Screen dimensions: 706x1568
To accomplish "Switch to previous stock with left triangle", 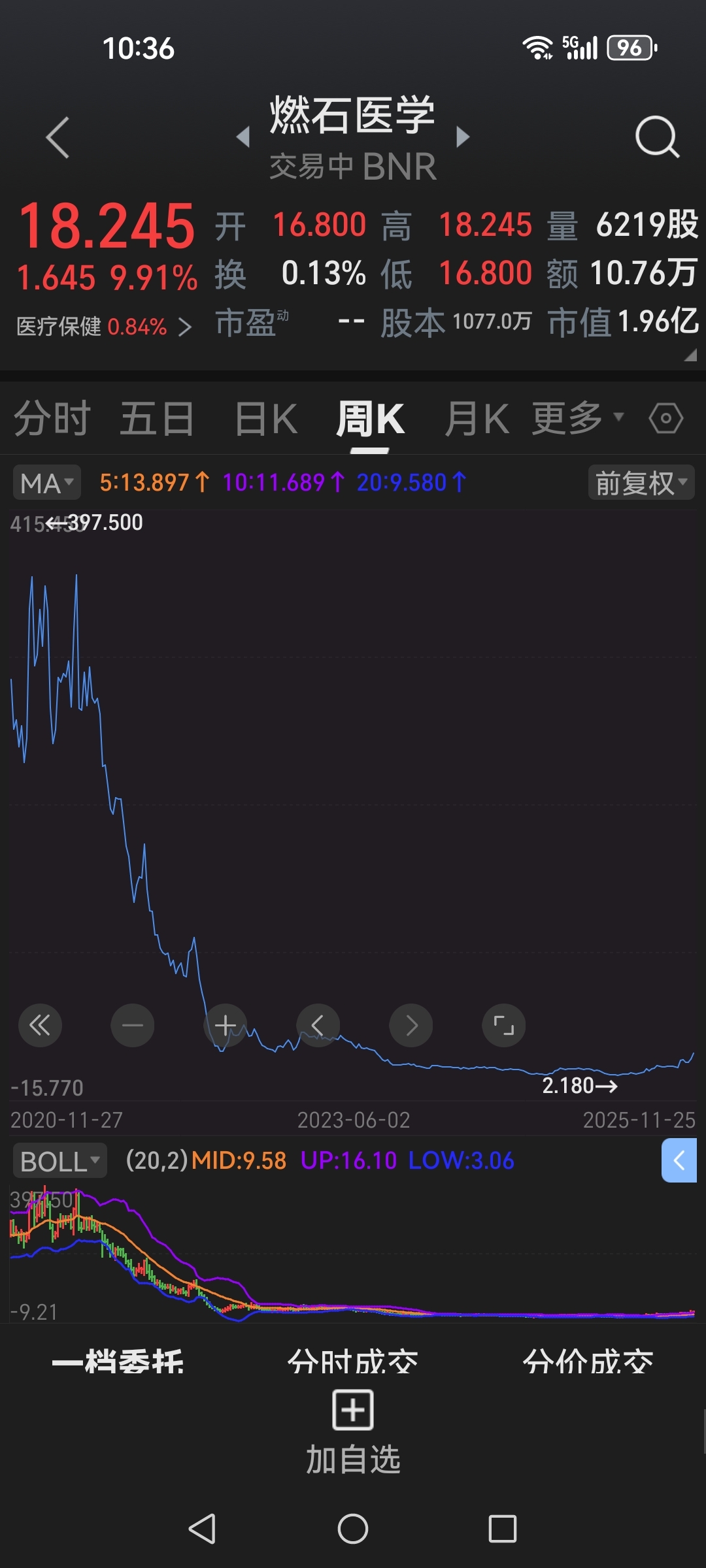I will (x=243, y=137).
